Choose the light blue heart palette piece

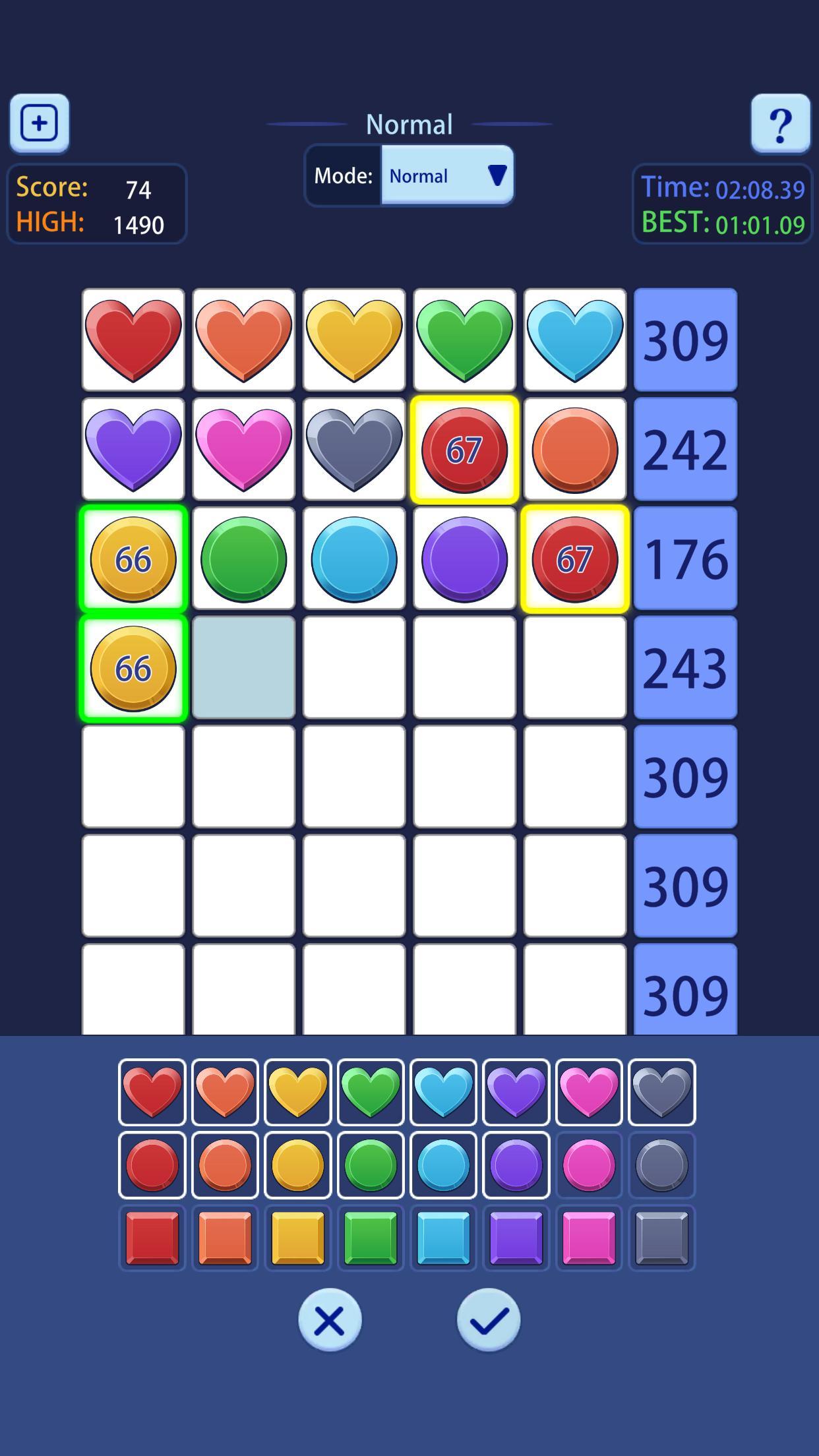pyautogui.click(x=443, y=1092)
